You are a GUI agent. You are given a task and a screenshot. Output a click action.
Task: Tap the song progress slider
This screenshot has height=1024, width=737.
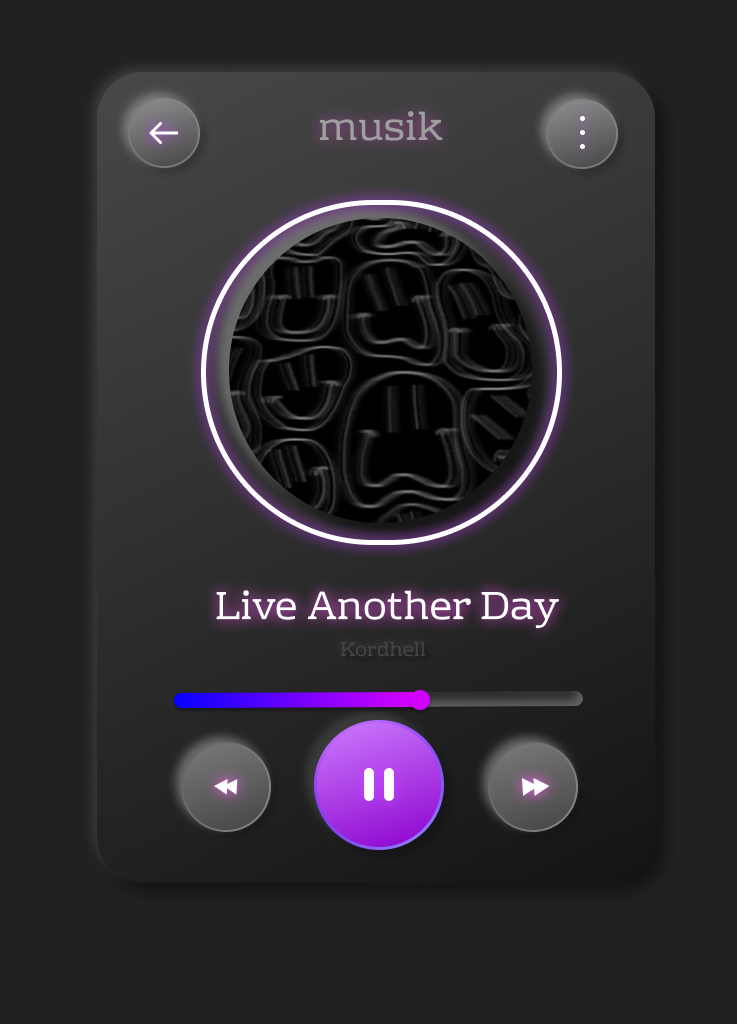pyautogui.click(x=378, y=699)
